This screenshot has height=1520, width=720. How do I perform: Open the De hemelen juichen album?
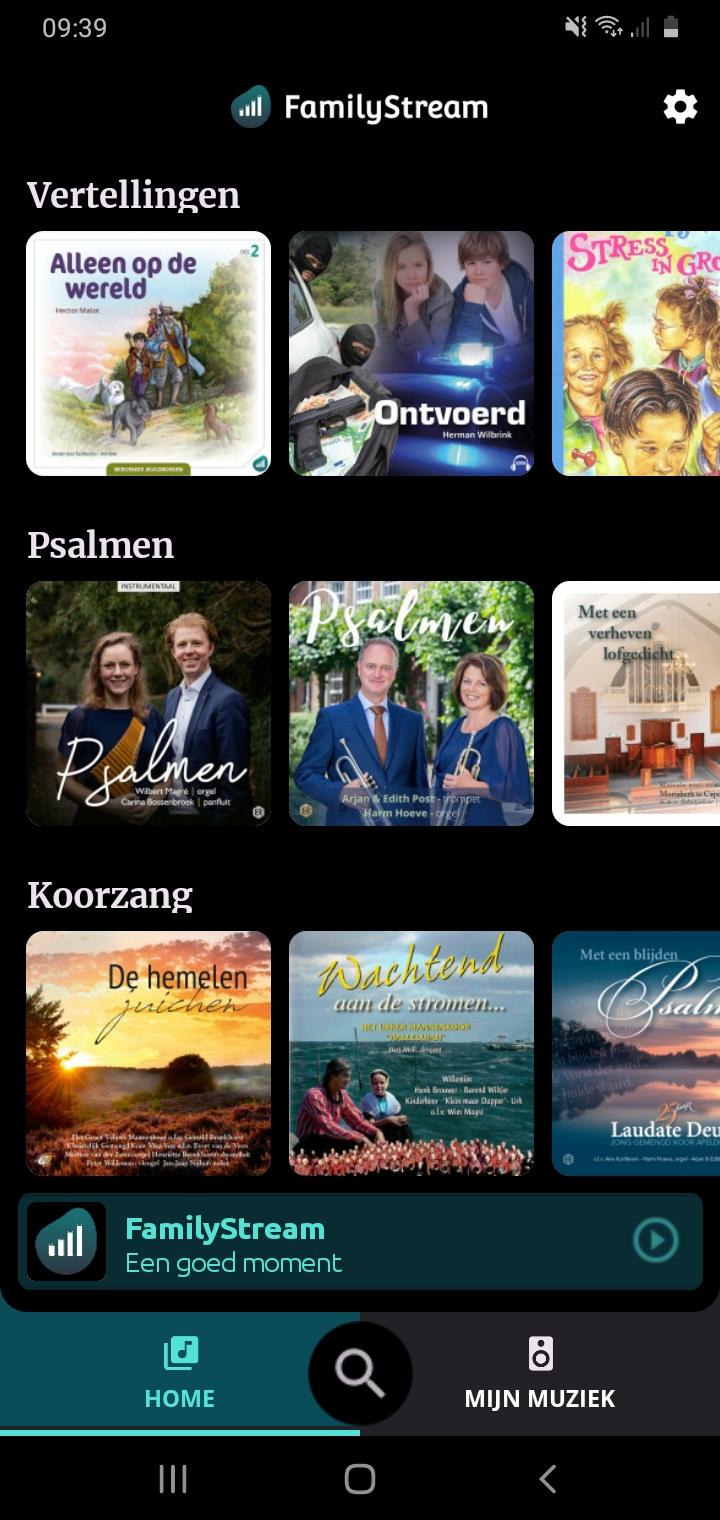click(148, 1053)
